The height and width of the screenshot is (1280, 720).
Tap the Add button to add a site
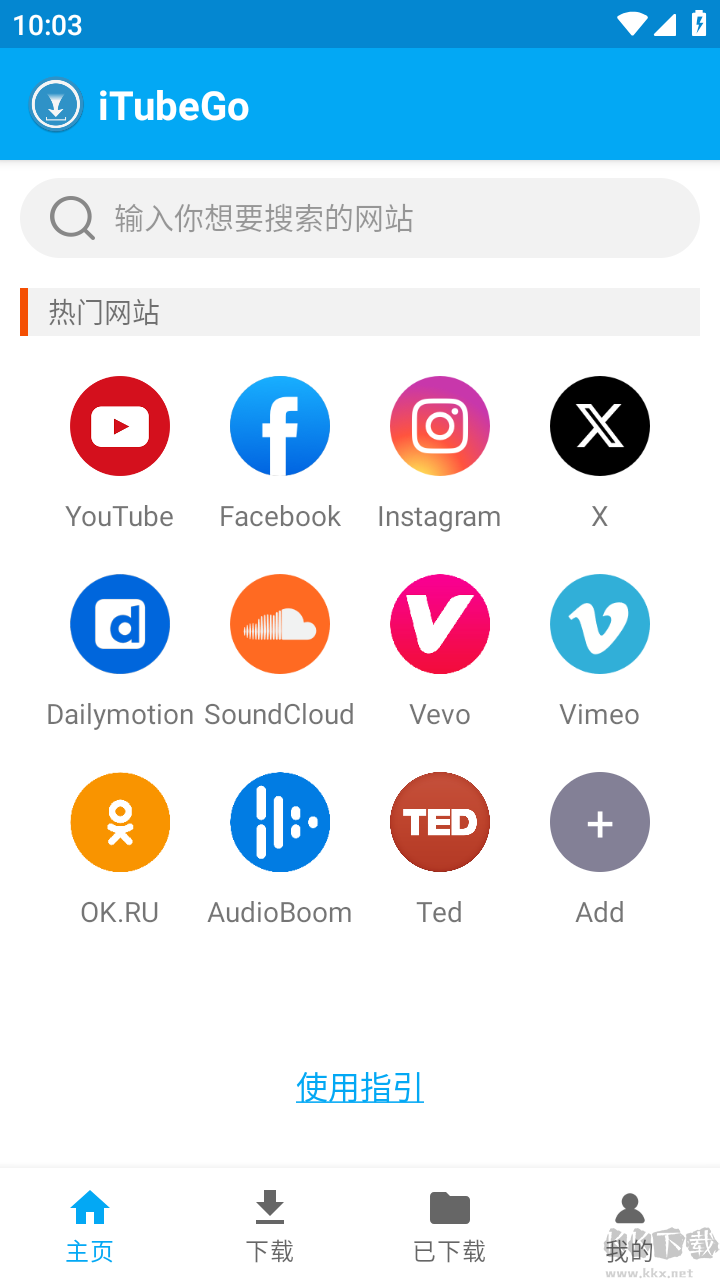tap(599, 822)
